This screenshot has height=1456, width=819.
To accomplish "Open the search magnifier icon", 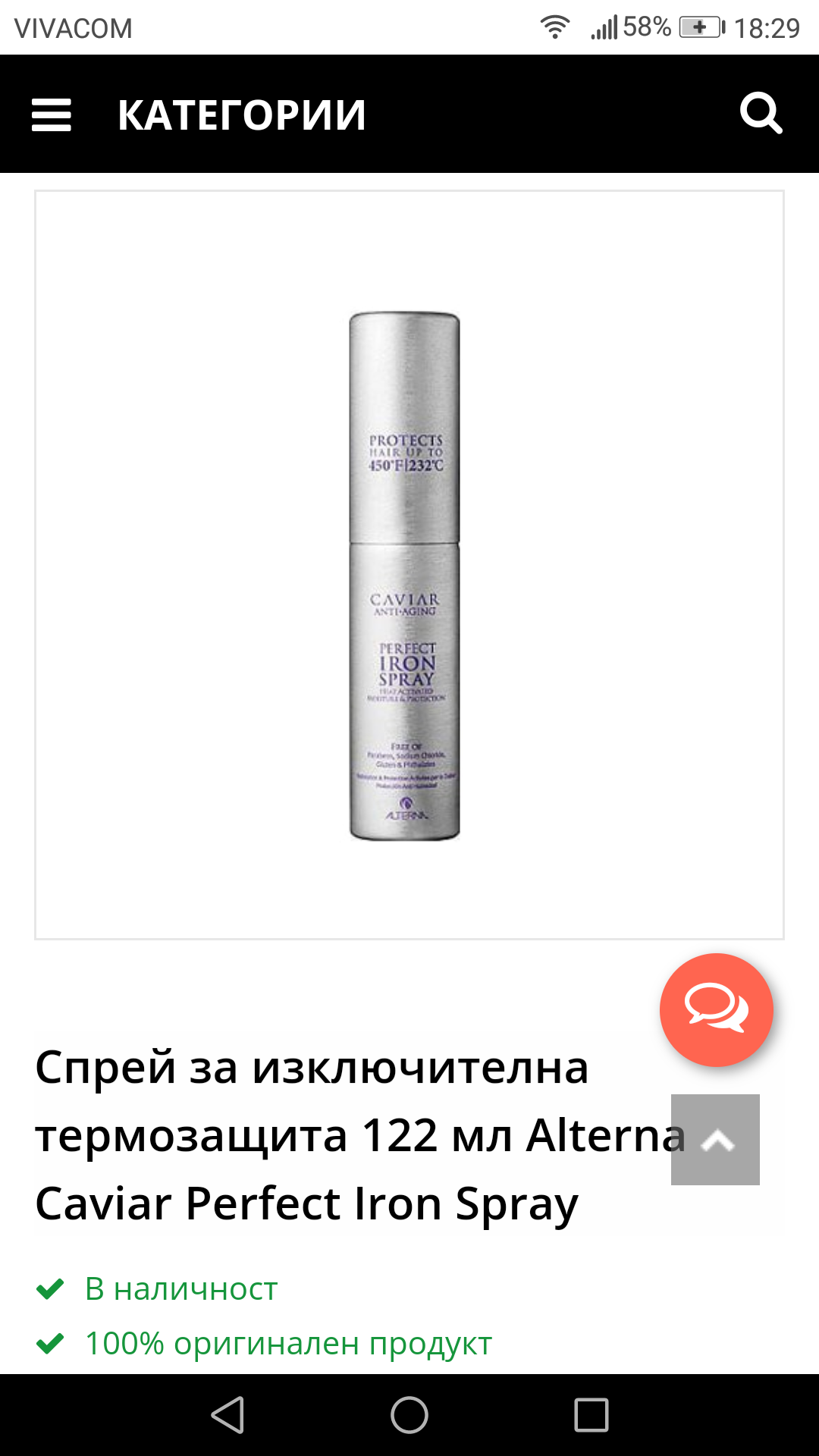I will 761,114.
